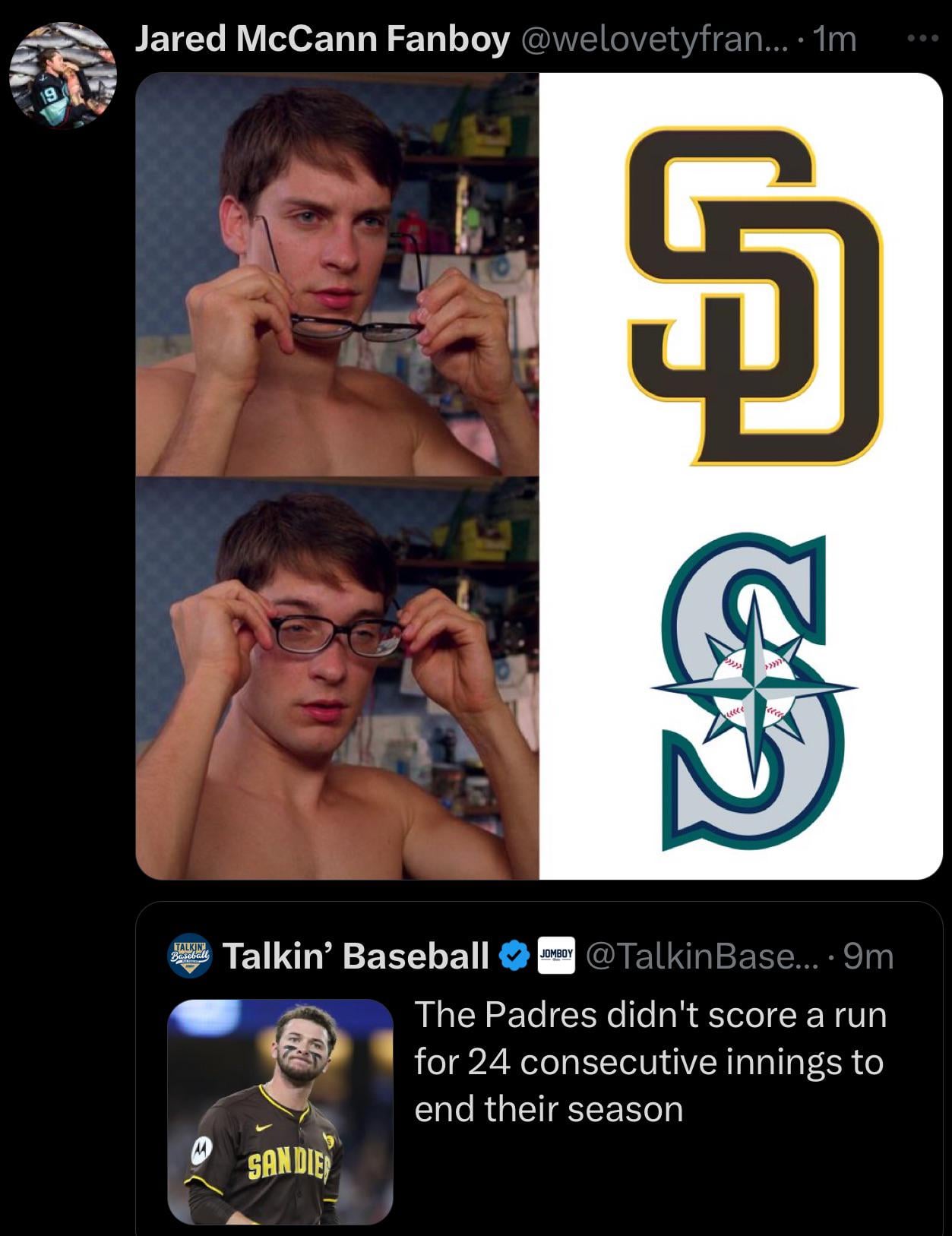This screenshot has height=1236, width=952.
Task: Open the Padres-Mariners meme image
Action: (x=538, y=476)
